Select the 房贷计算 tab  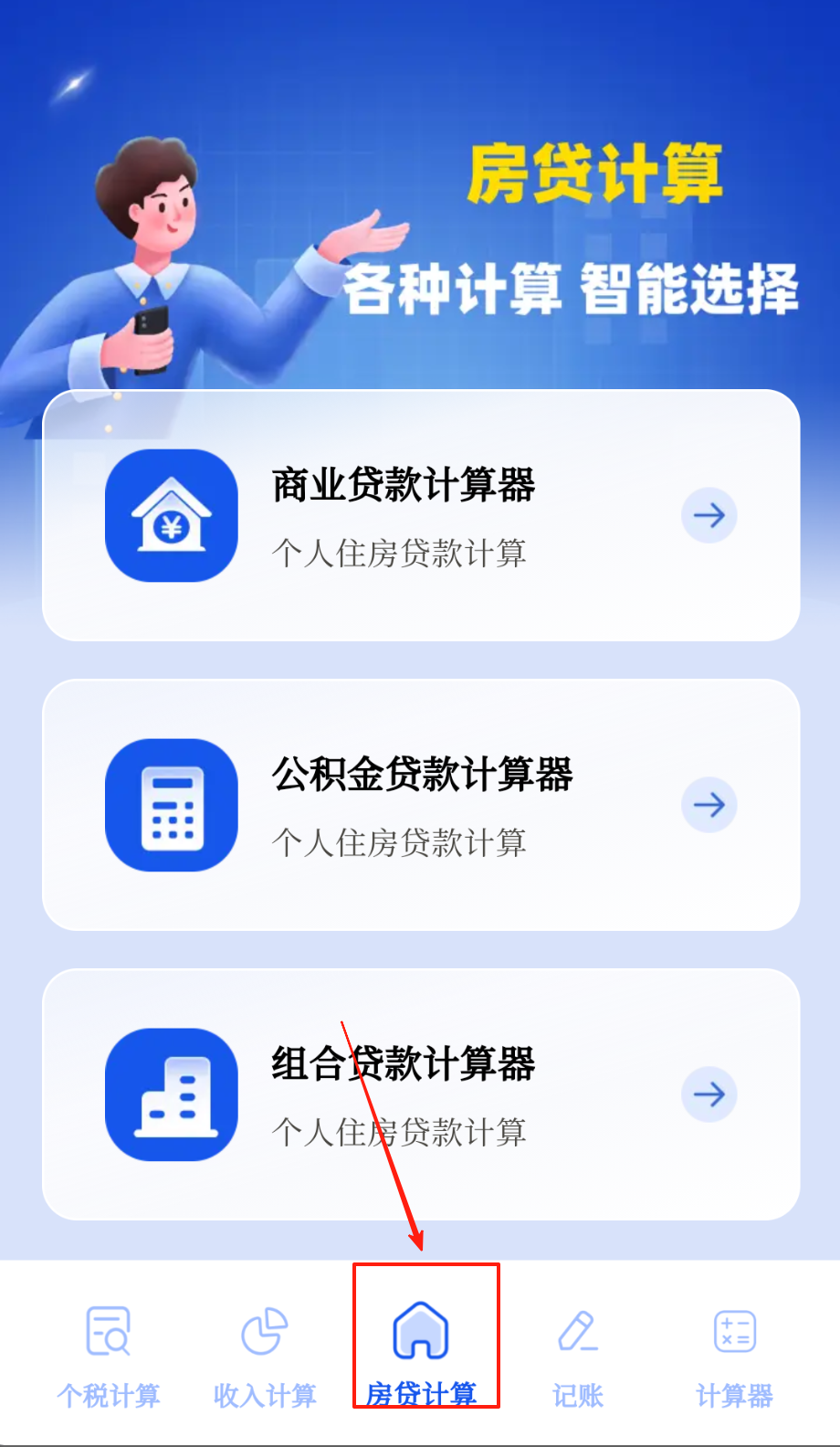(x=421, y=1353)
